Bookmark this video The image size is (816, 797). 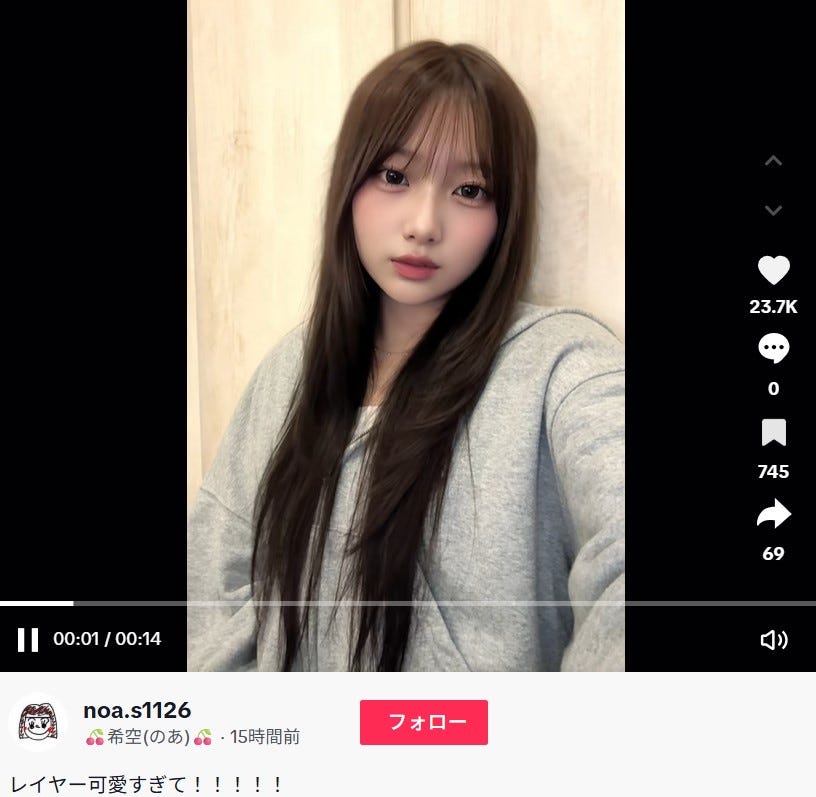[x=773, y=432]
